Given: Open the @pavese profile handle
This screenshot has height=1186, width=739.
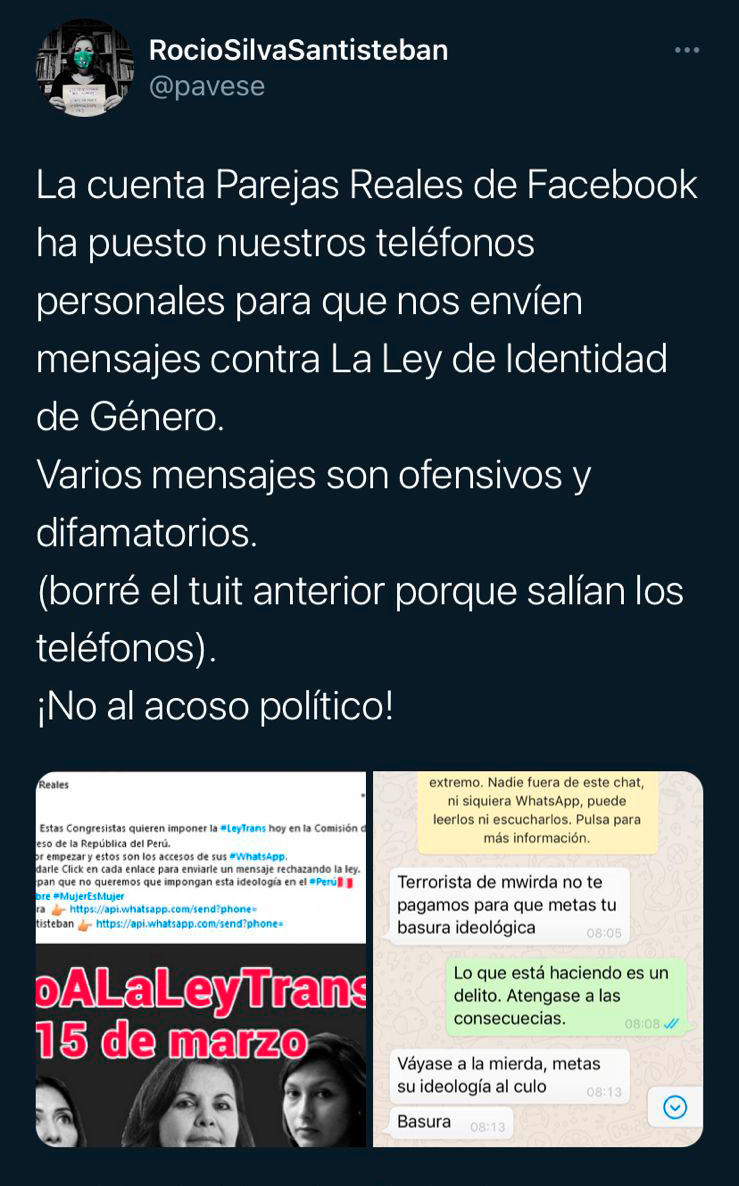Looking at the screenshot, I should (207, 87).
